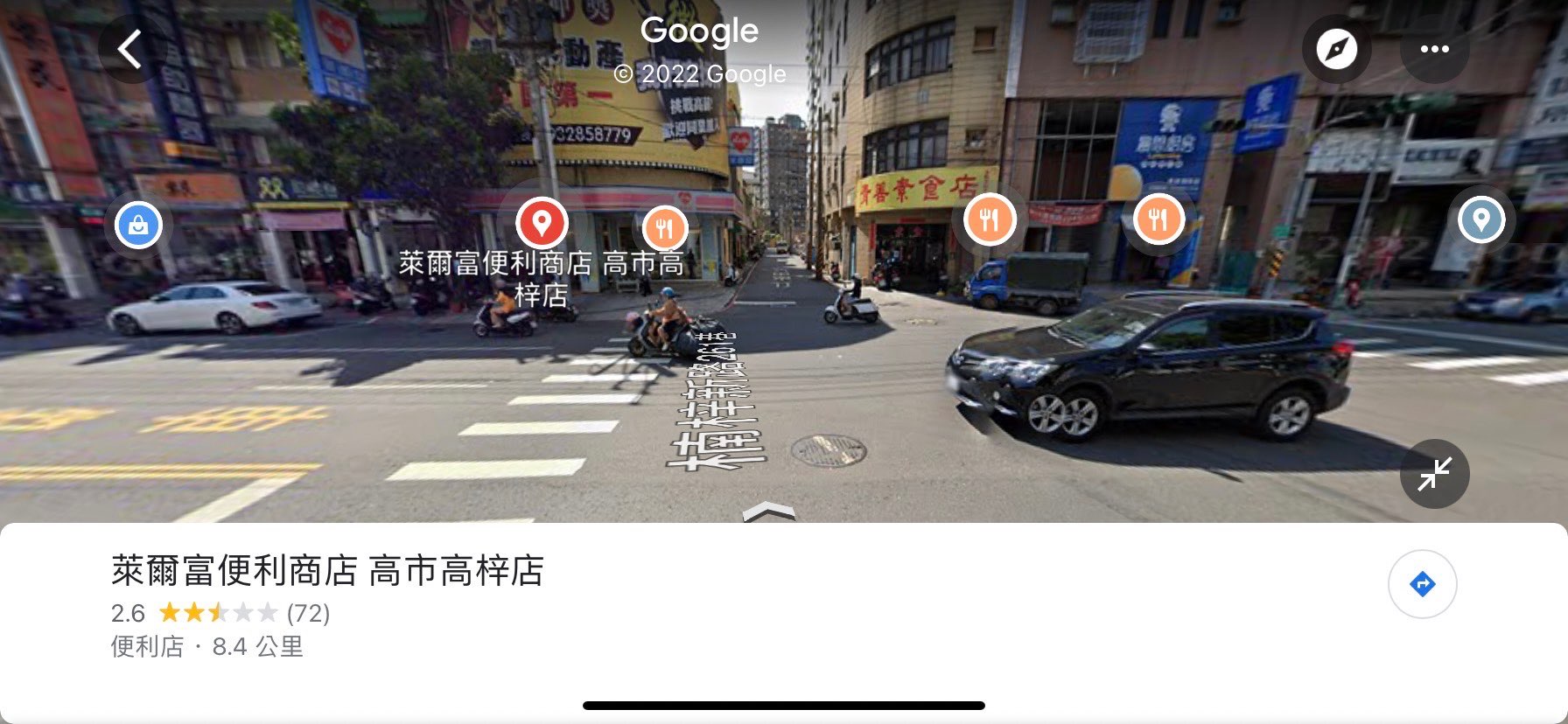Tap the blue shopping bag marker
This screenshot has height=724, width=1568.
point(139,225)
